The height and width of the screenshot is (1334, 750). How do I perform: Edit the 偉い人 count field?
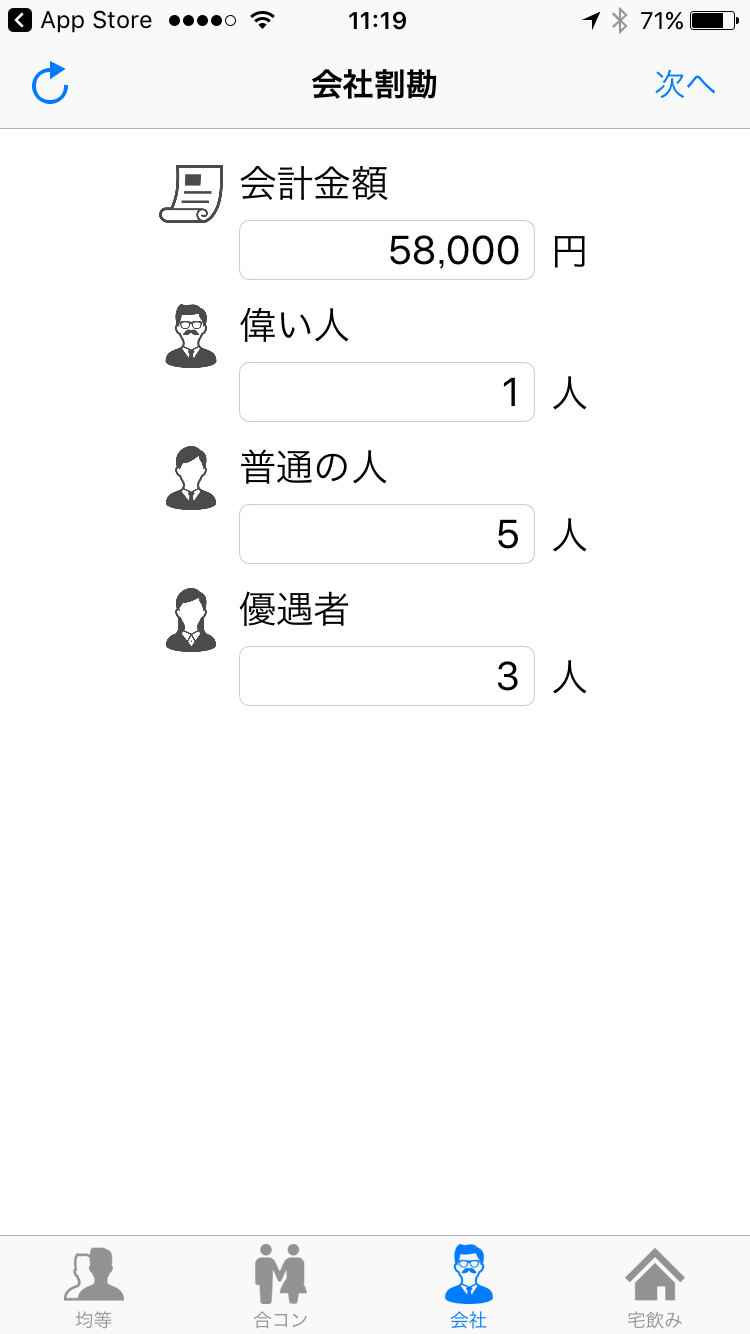tap(387, 392)
